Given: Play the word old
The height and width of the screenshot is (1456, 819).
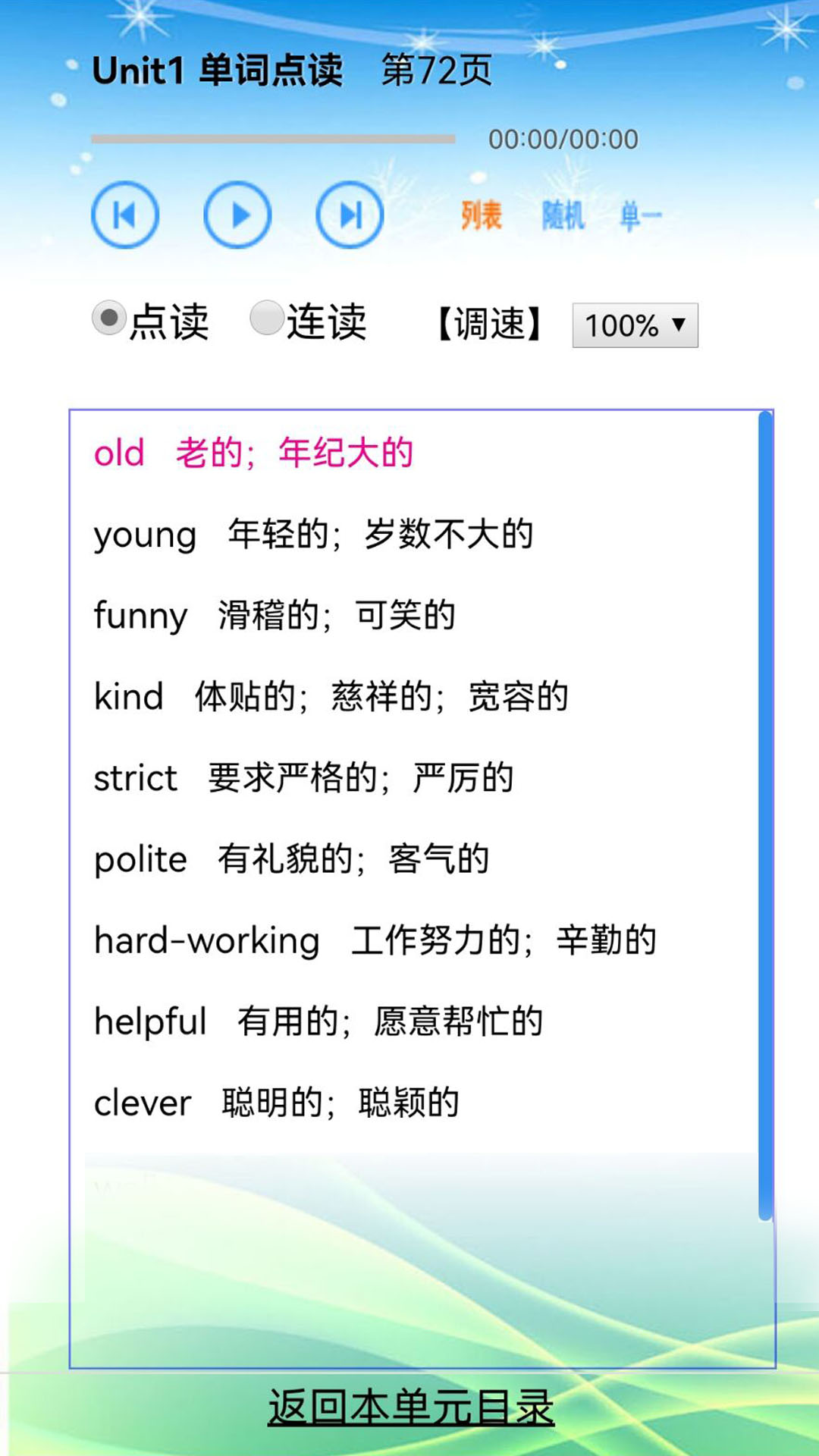Looking at the screenshot, I should pyautogui.click(x=253, y=453).
